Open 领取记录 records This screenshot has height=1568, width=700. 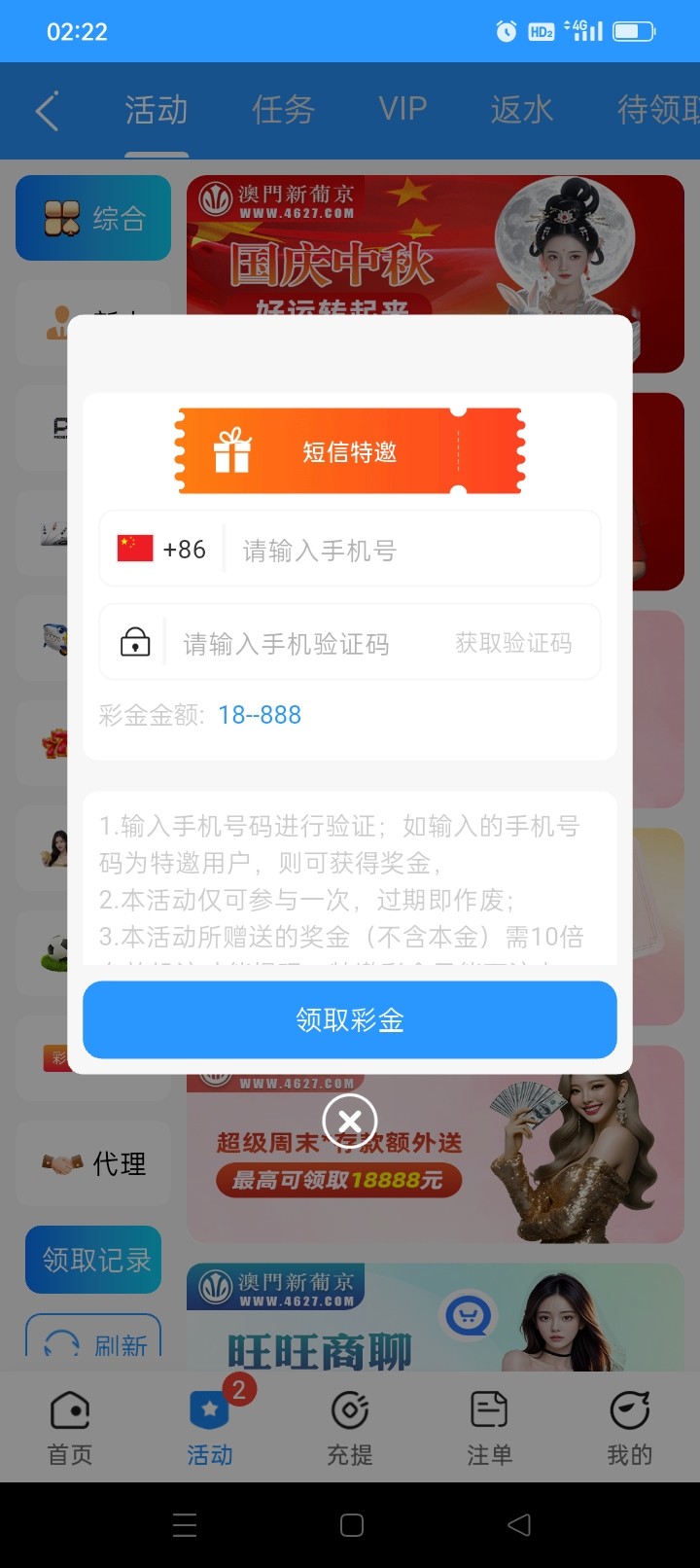click(93, 1260)
